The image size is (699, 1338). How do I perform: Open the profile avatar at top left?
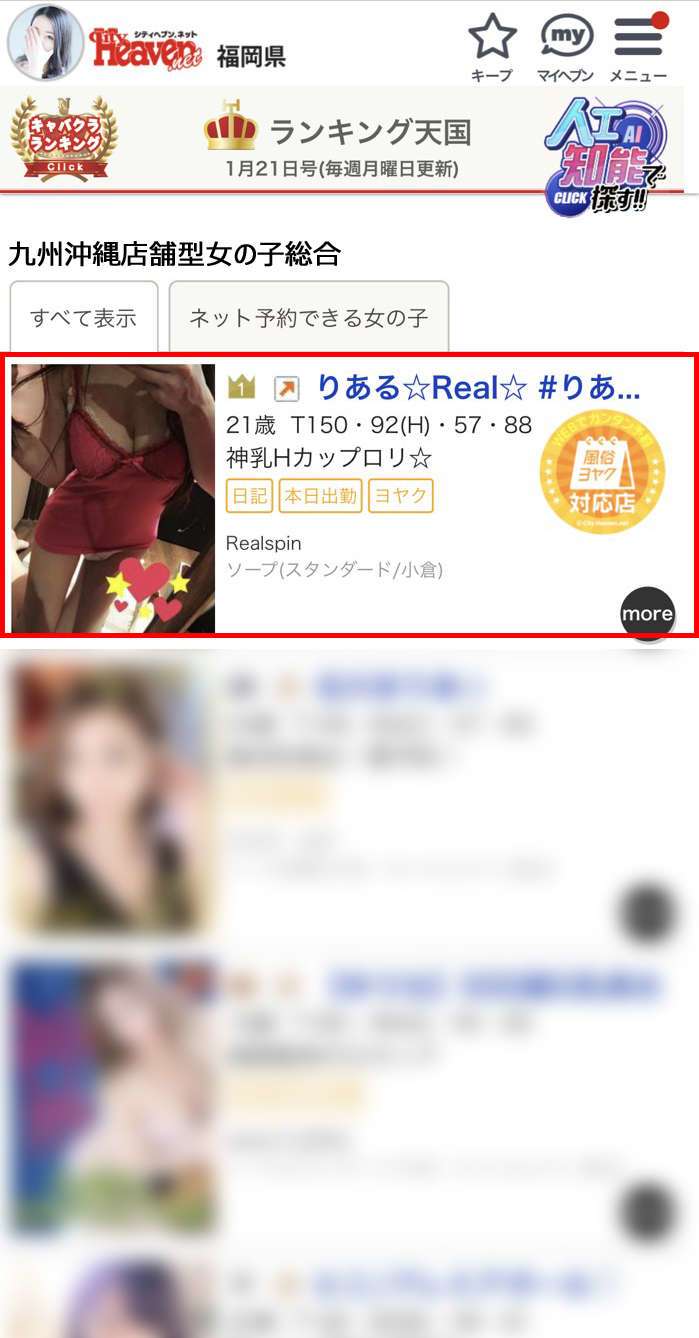click(x=45, y=42)
